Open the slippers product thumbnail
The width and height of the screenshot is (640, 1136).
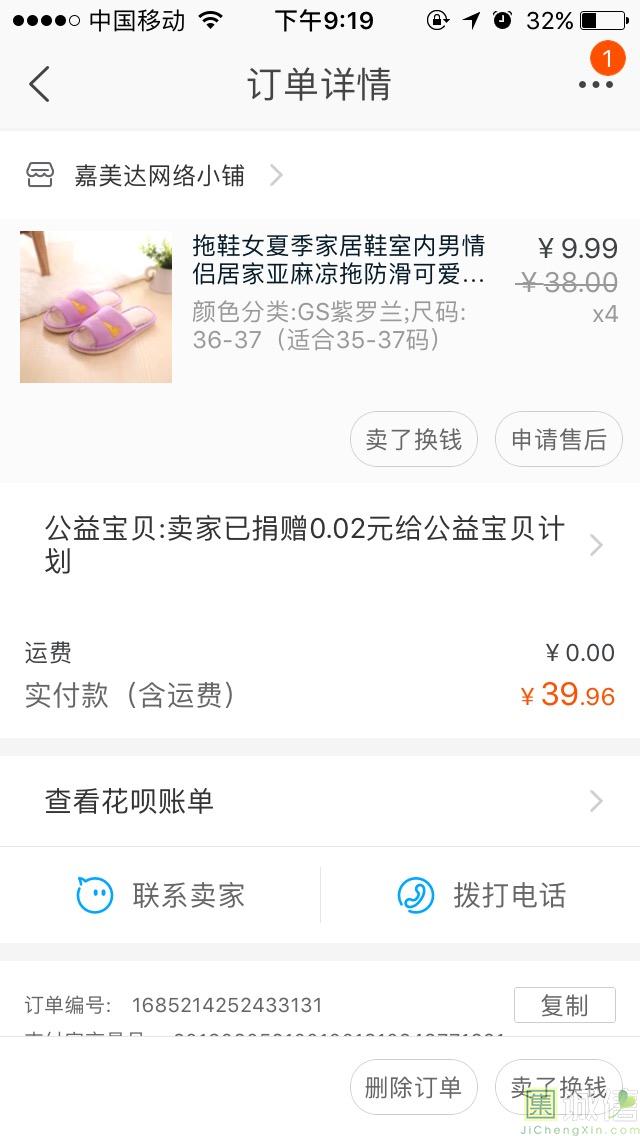(x=96, y=307)
